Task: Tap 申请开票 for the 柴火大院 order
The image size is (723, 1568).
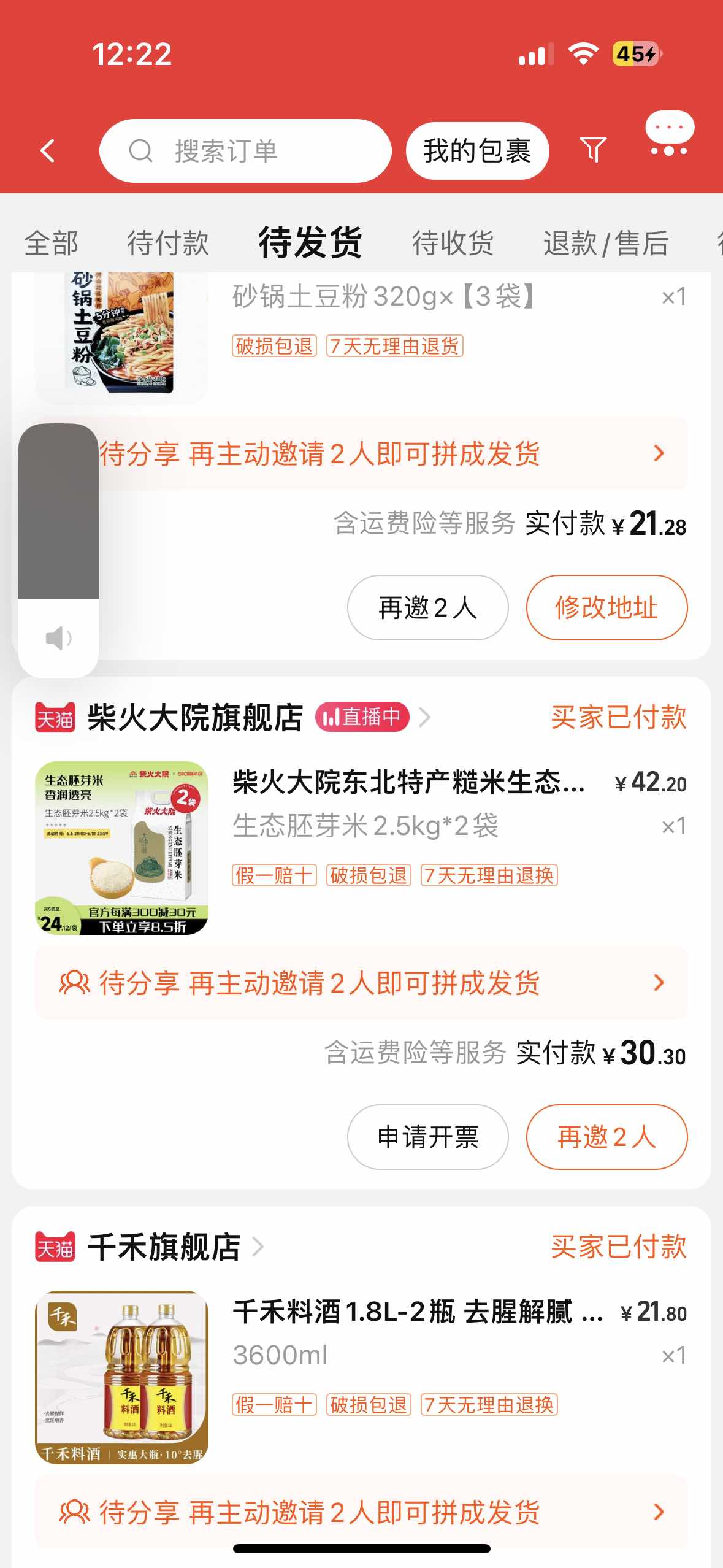Action: click(x=427, y=1137)
